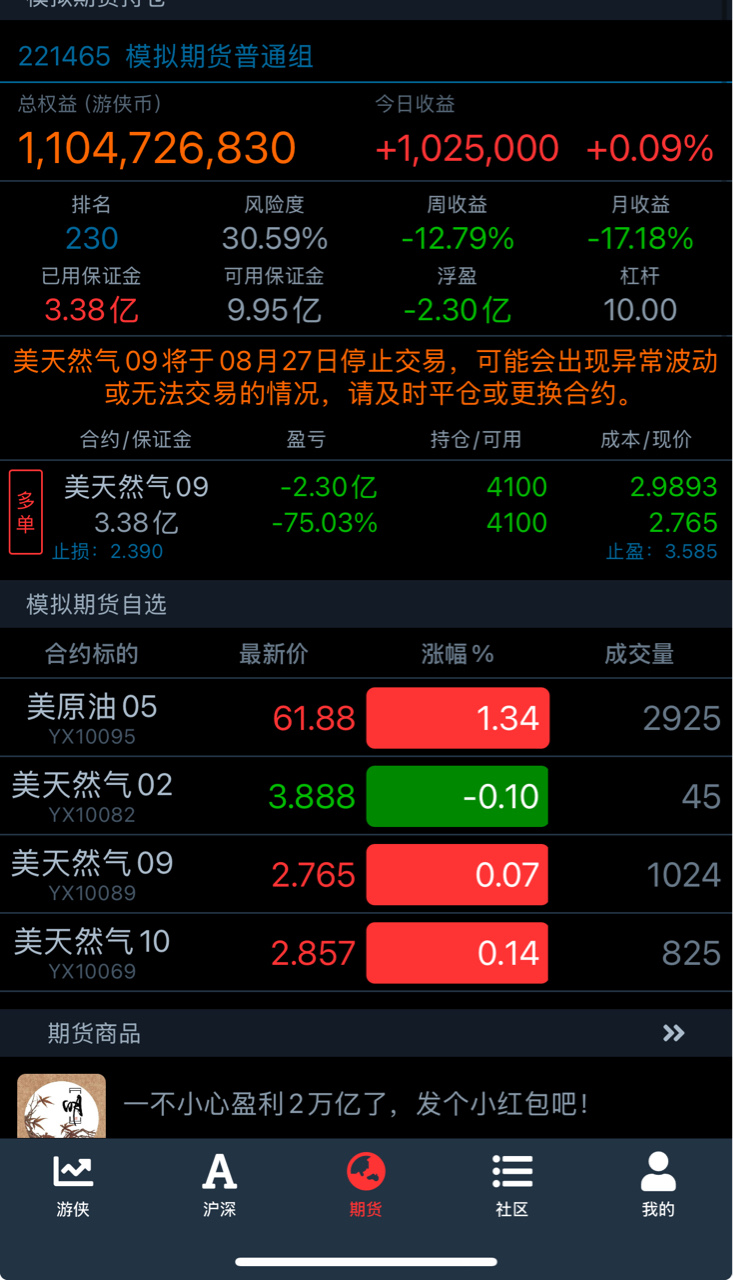The image size is (733, 1280).
Task: Switch to the 沪深 tab
Action: coord(219,1186)
